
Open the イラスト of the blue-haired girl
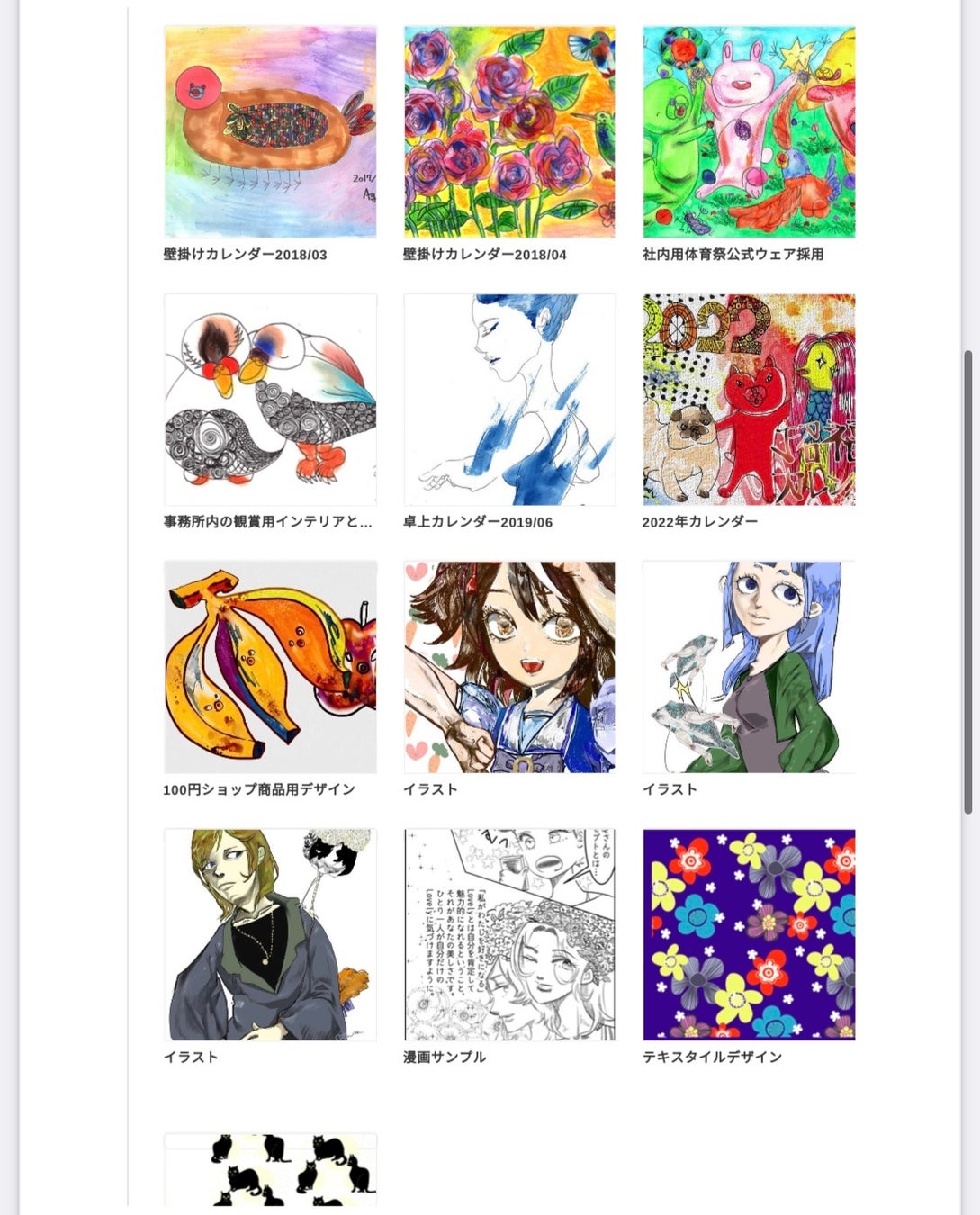(x=749, y=667)
